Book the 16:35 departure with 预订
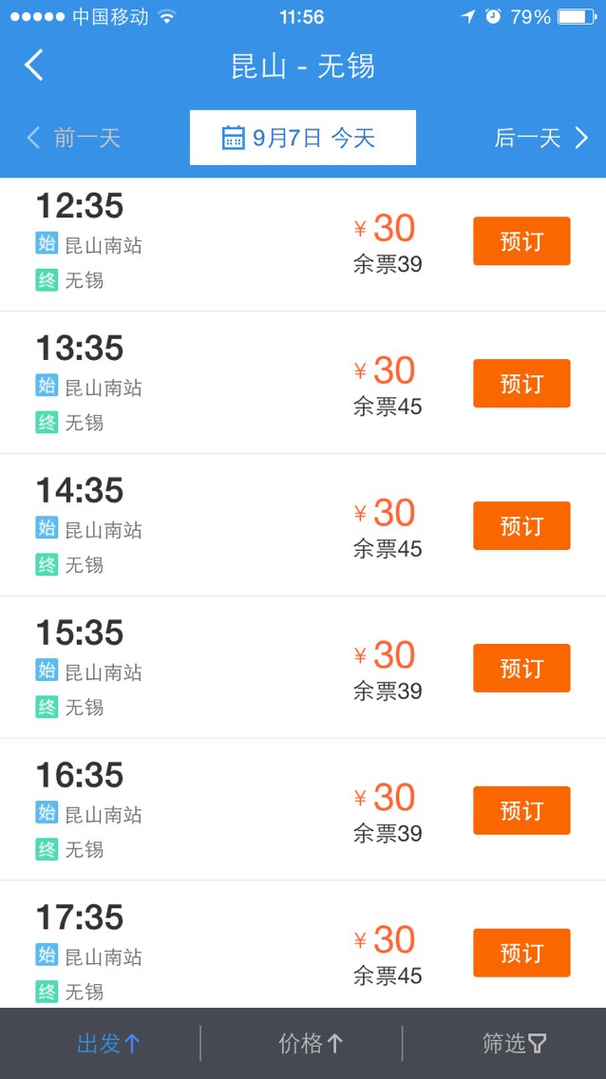This screenshot has height=1079, width=606. (521, 810)
